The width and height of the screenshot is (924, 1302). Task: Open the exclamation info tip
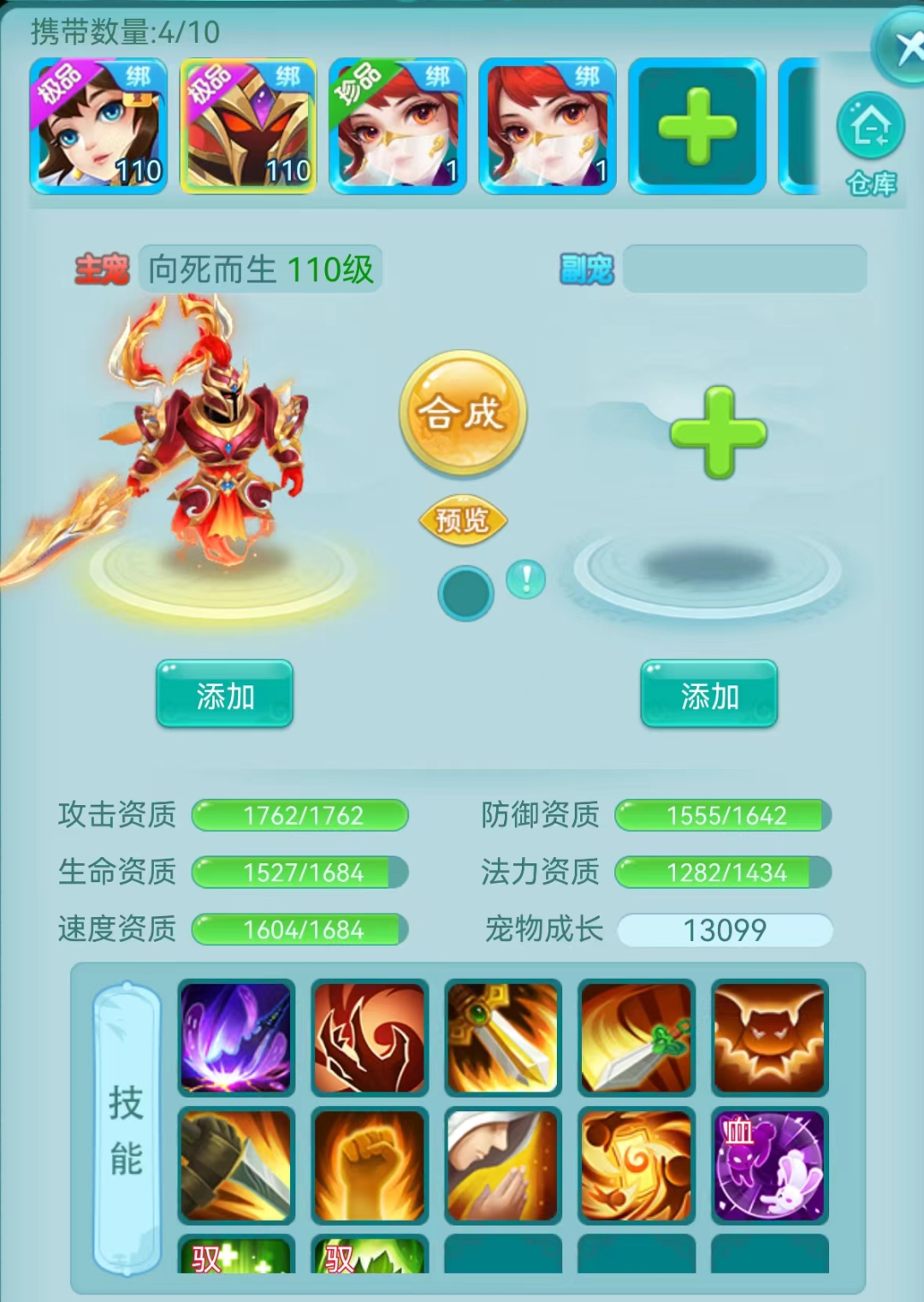coord(525,579)
